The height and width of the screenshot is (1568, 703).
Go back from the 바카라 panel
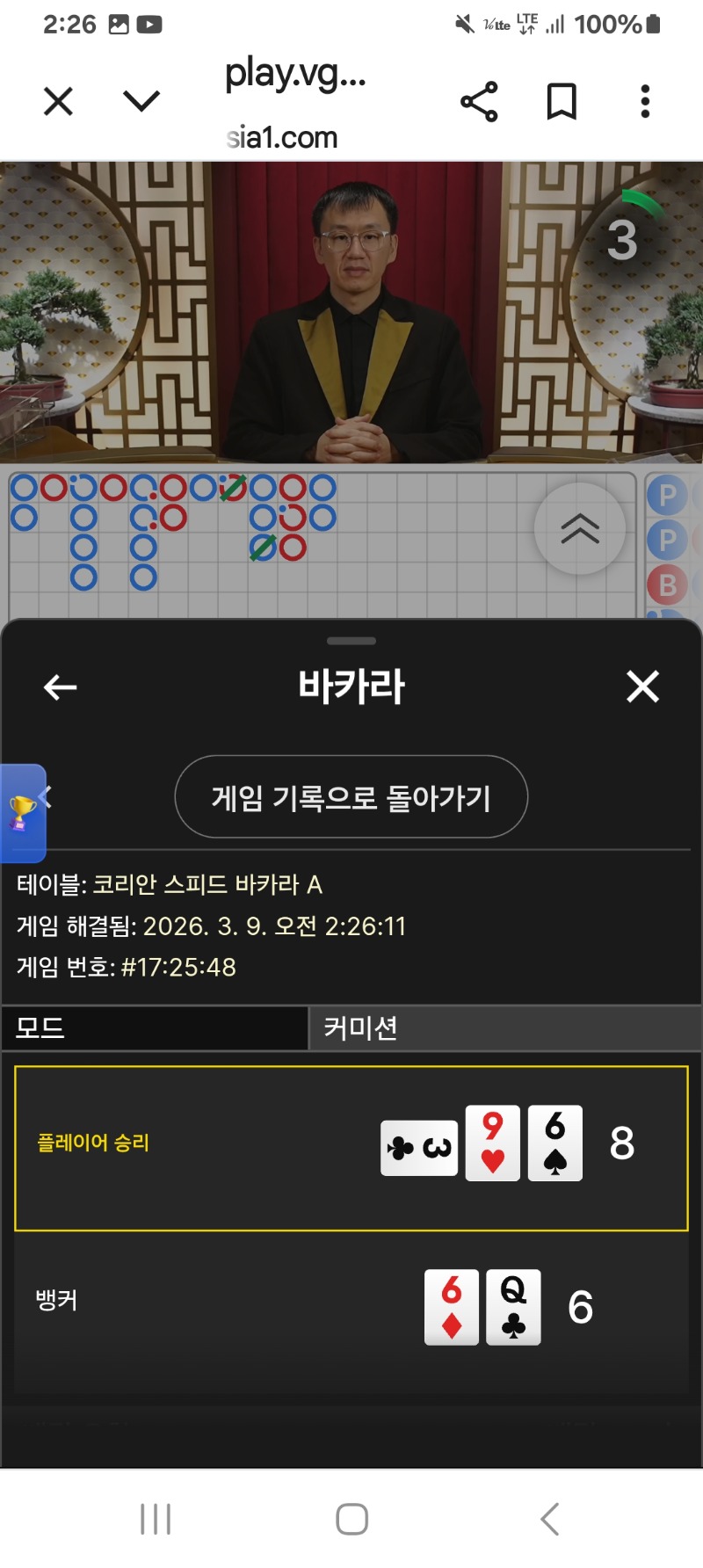pos(61,687)
